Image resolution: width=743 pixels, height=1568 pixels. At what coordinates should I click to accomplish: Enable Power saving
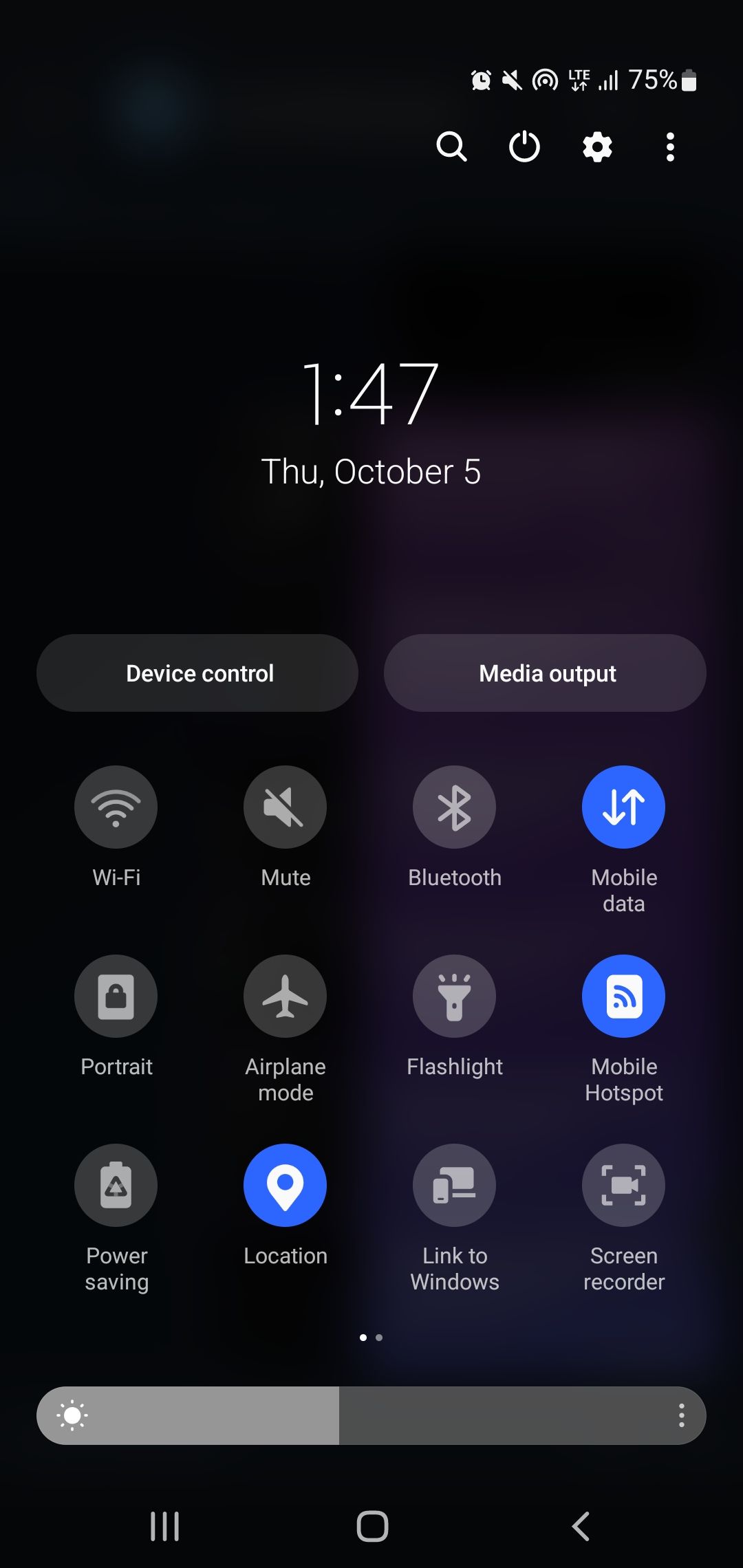(116, 1185)
